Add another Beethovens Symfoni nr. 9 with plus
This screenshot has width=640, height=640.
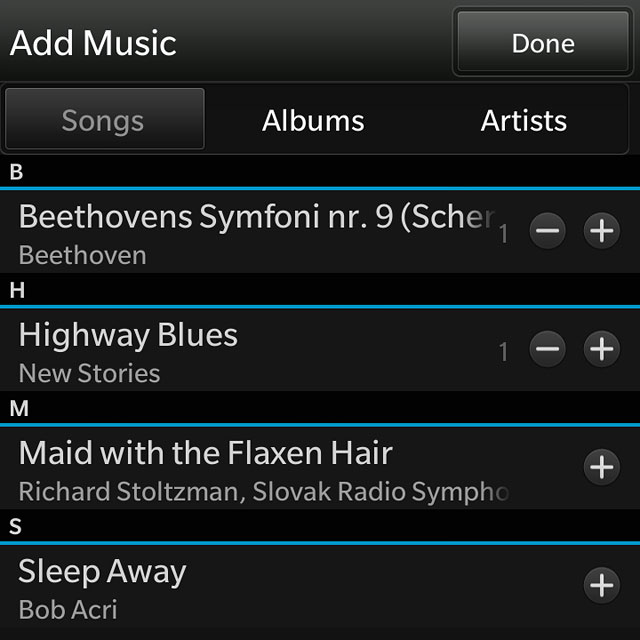[601, 232]
